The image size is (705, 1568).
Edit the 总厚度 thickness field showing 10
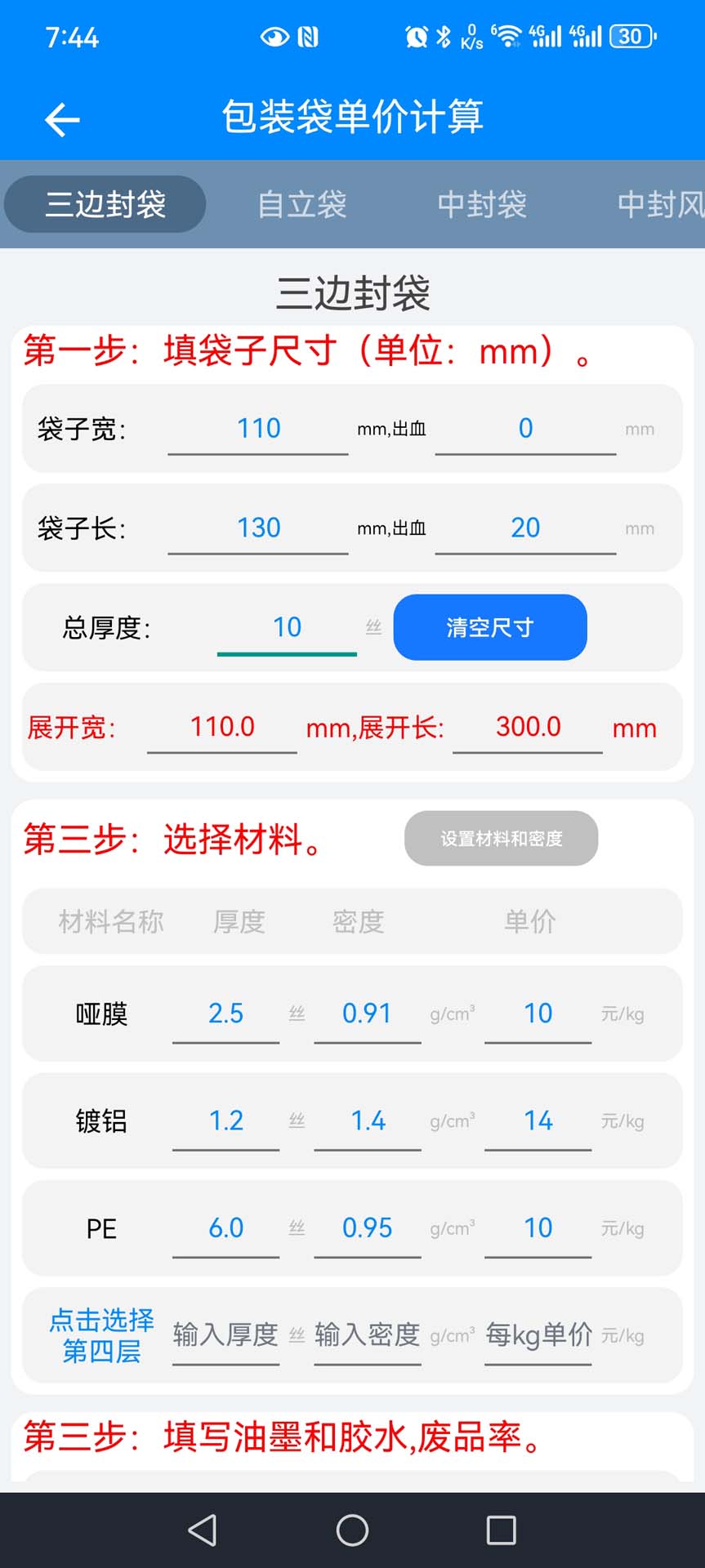[x=286, y=627]
